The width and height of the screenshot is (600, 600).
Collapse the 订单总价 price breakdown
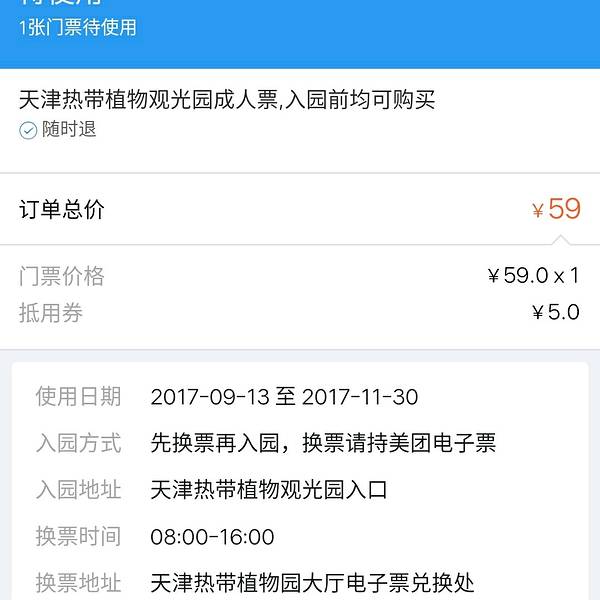[299, 210]
